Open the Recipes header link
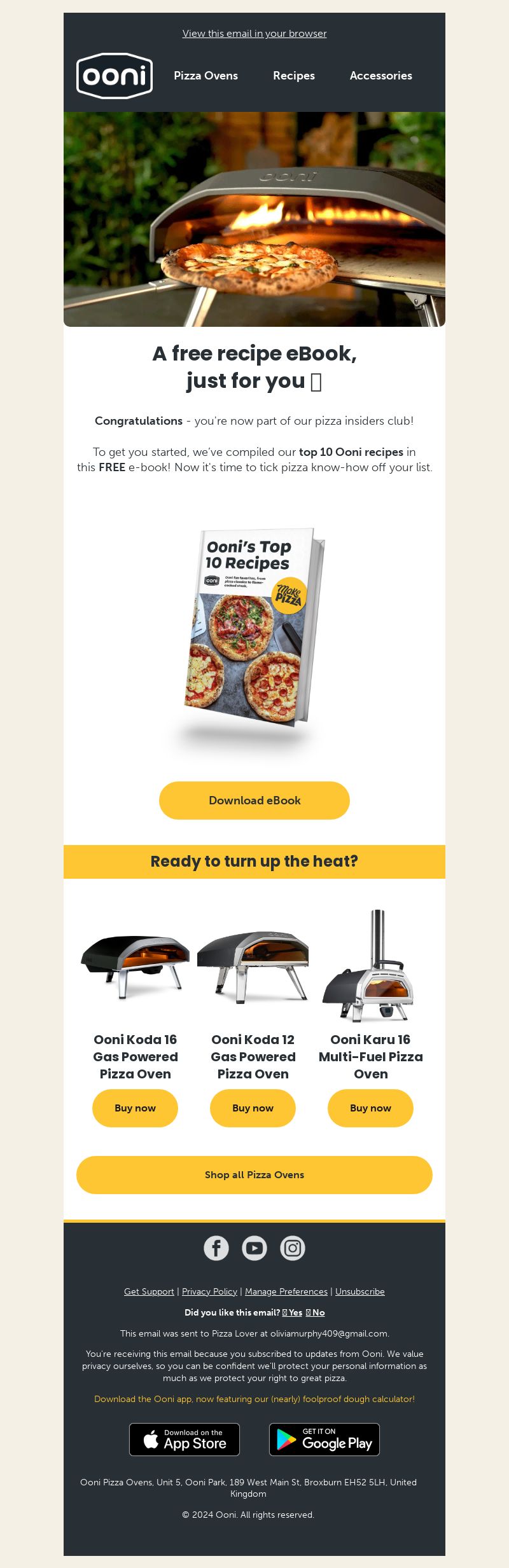509x1568 pixels. point(294,76)
